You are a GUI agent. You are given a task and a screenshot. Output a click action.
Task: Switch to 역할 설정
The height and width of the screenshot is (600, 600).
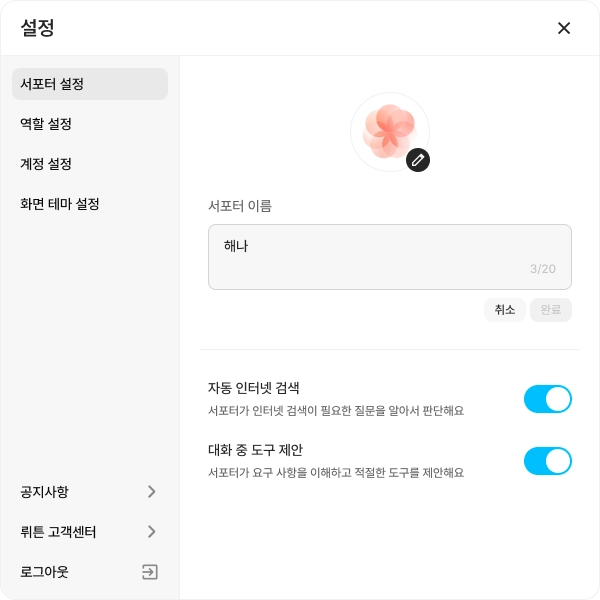click(89, 124)
